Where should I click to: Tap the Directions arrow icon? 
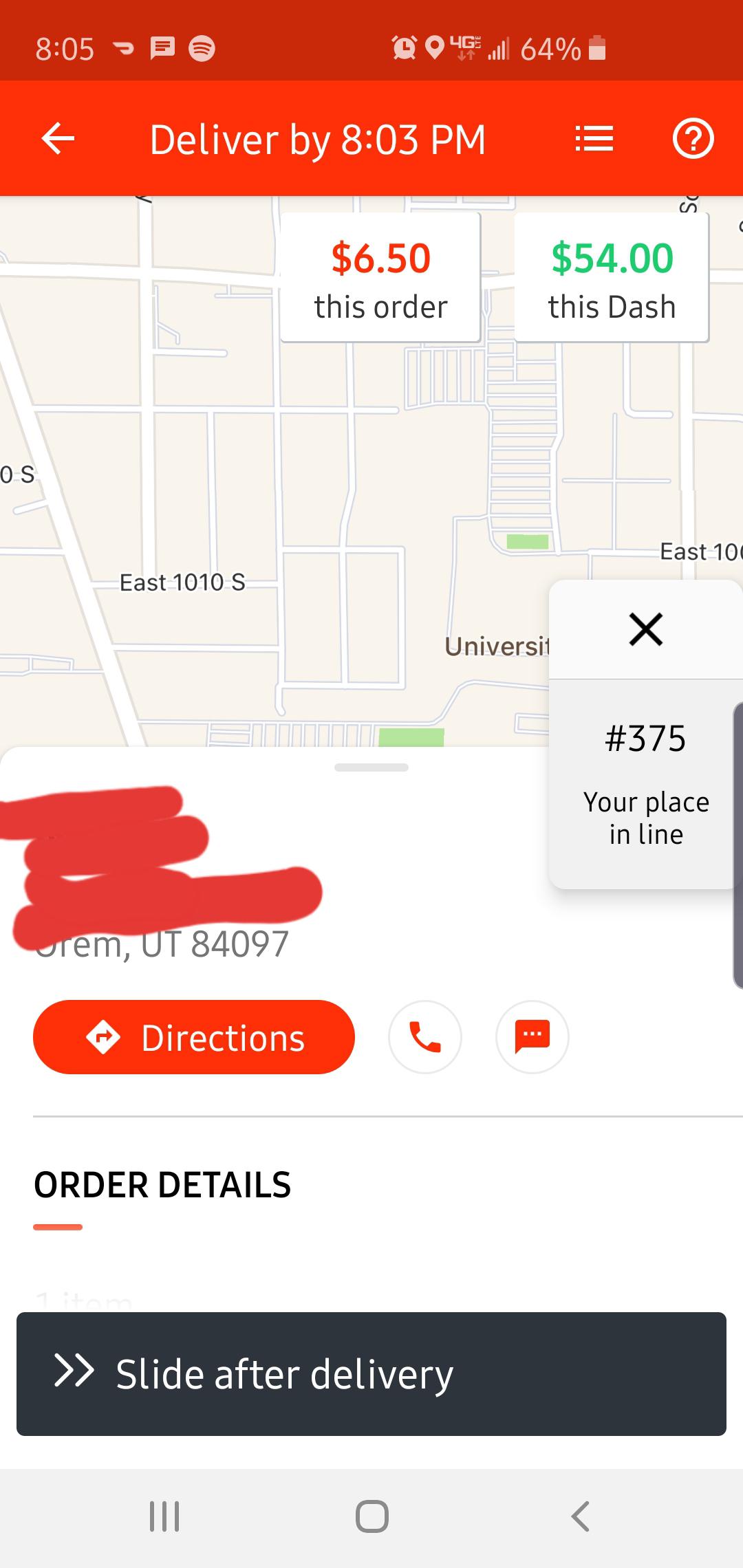[x=102, y=1036]
